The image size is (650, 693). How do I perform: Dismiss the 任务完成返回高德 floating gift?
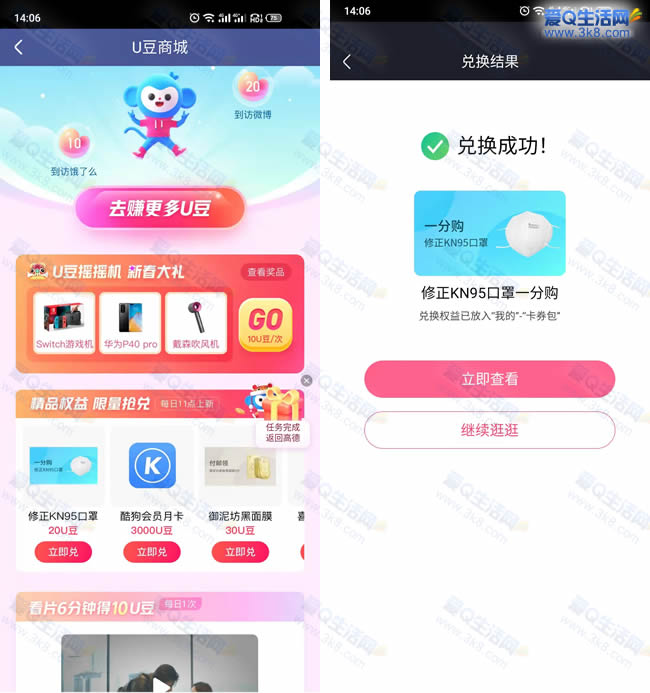tap(306, 381)
